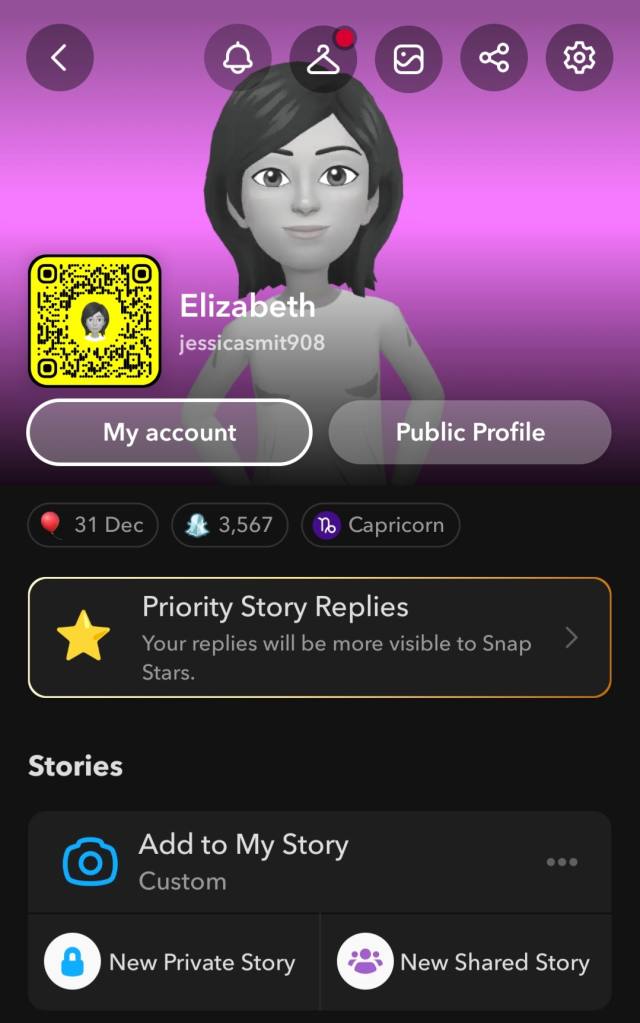Open the avatar outfit hanger icon
The width and height of the screenshot is (640, 1023).
coord(323,58)
